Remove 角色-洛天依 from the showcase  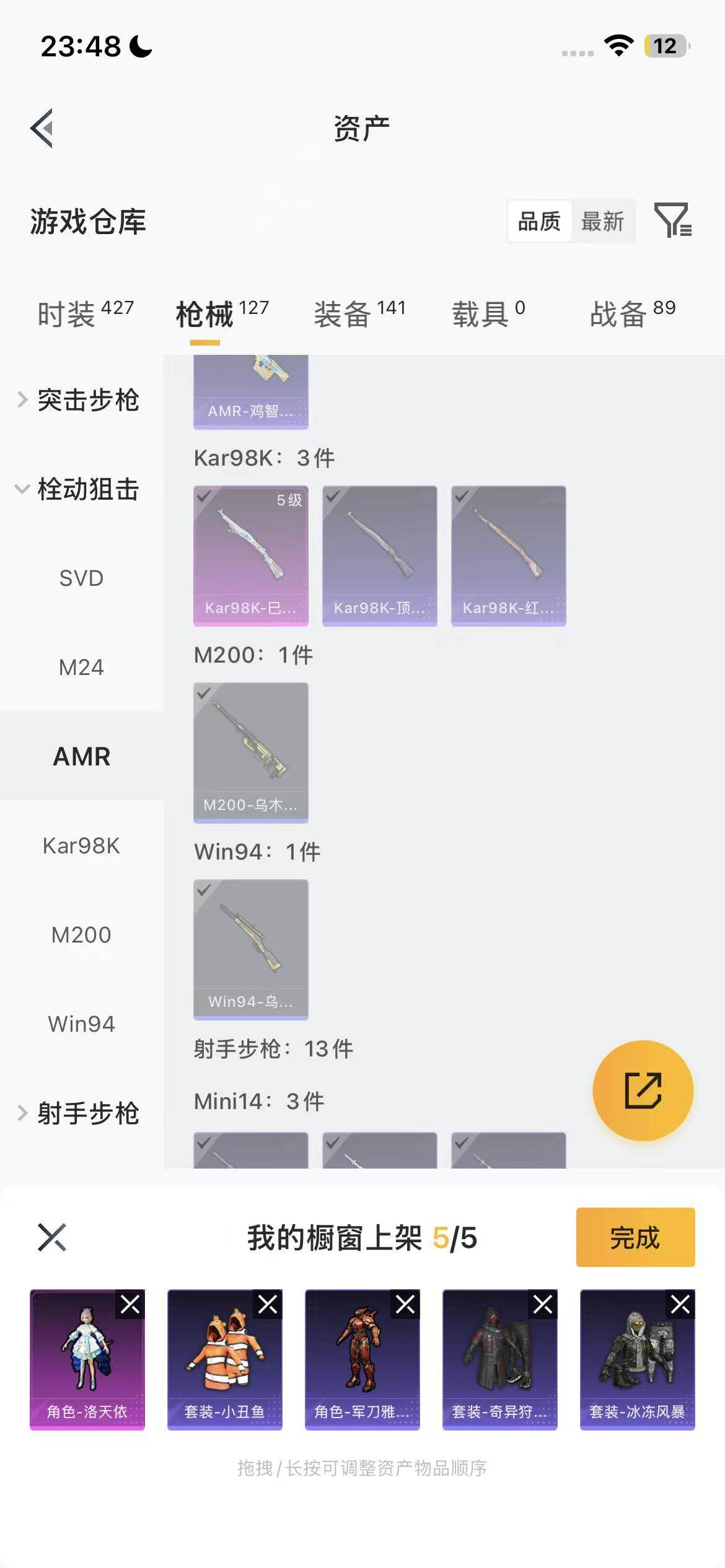tap(130, 1305)
